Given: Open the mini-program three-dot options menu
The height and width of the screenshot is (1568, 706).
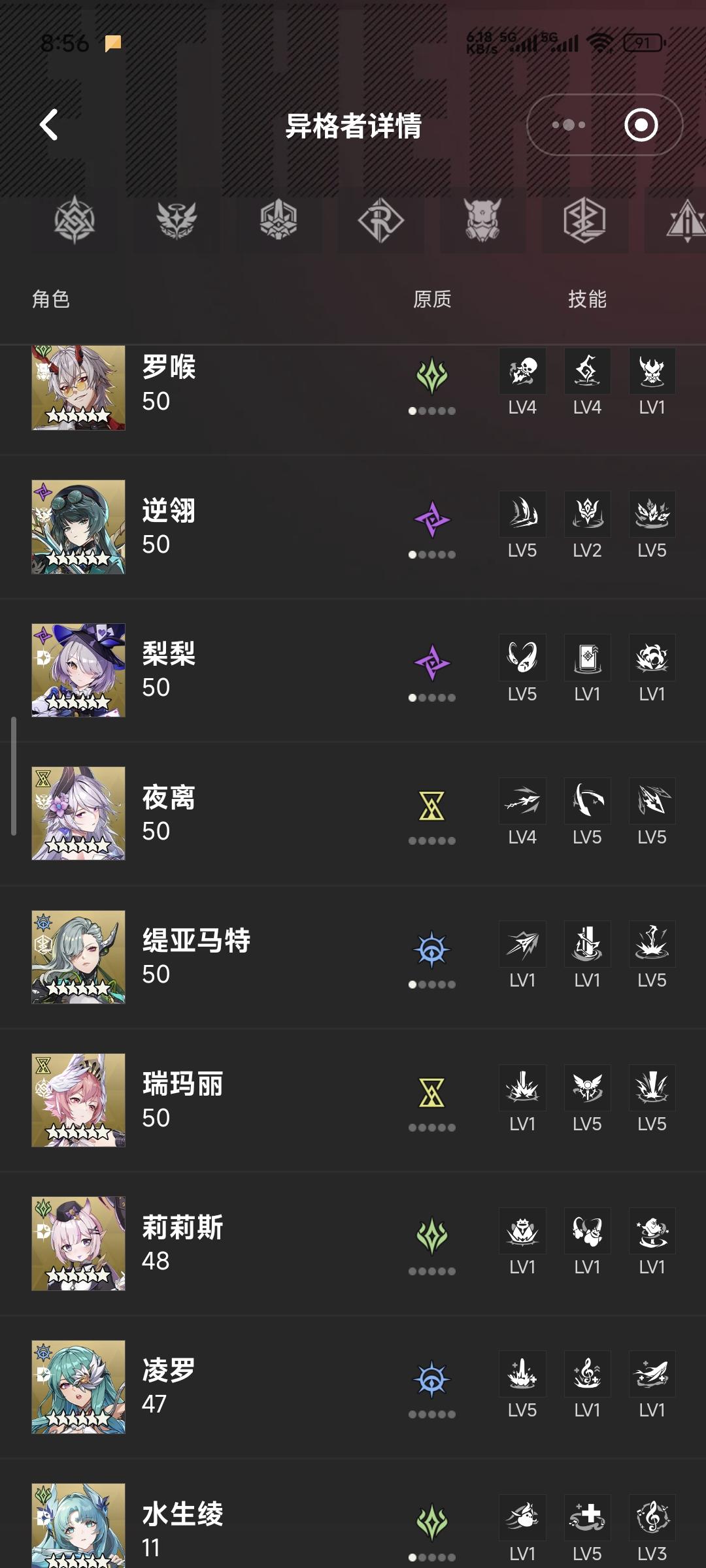Looking at the screenshot, I should pos(568,125).
